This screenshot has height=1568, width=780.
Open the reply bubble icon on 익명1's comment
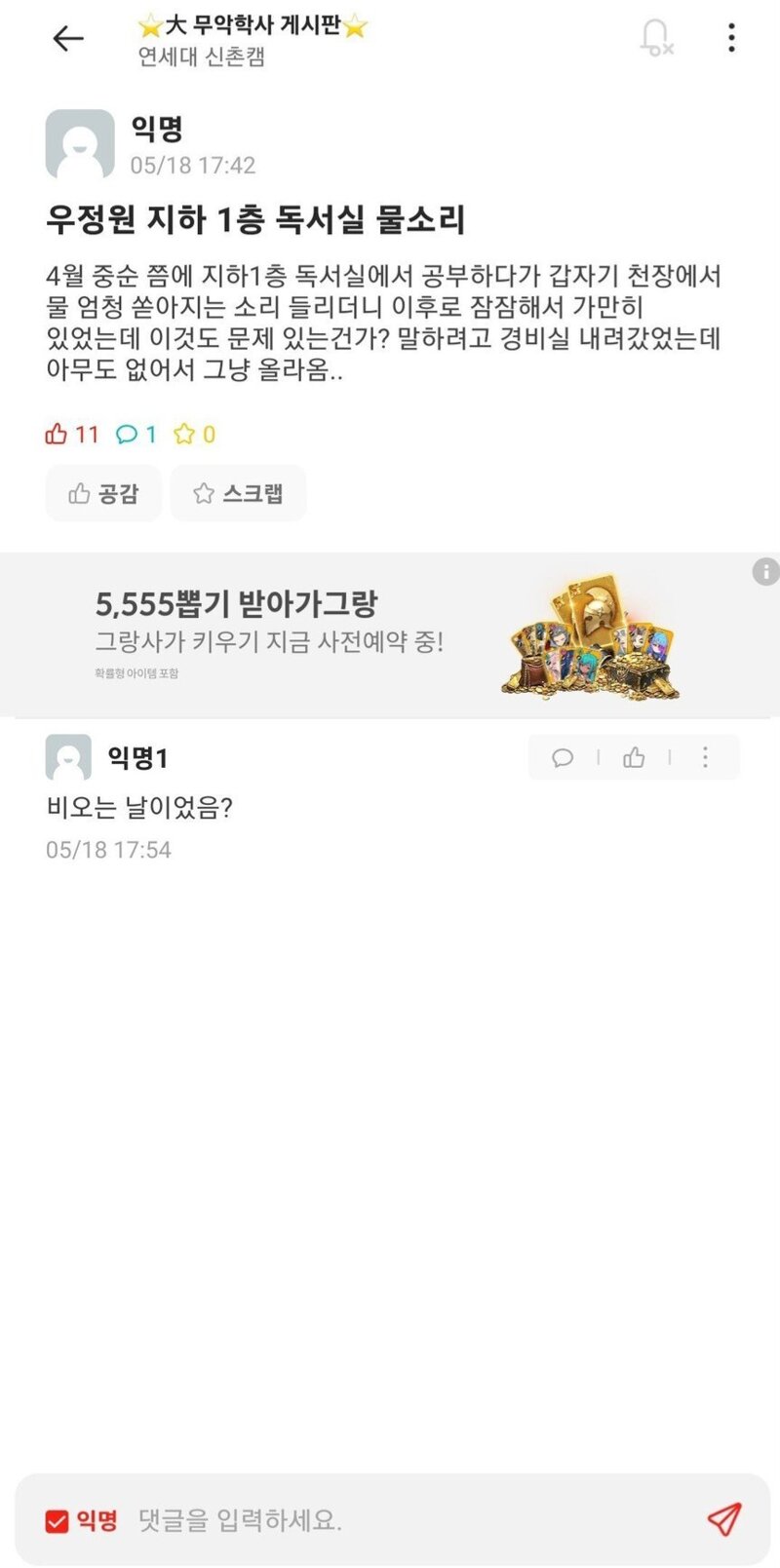coord(564,757)
